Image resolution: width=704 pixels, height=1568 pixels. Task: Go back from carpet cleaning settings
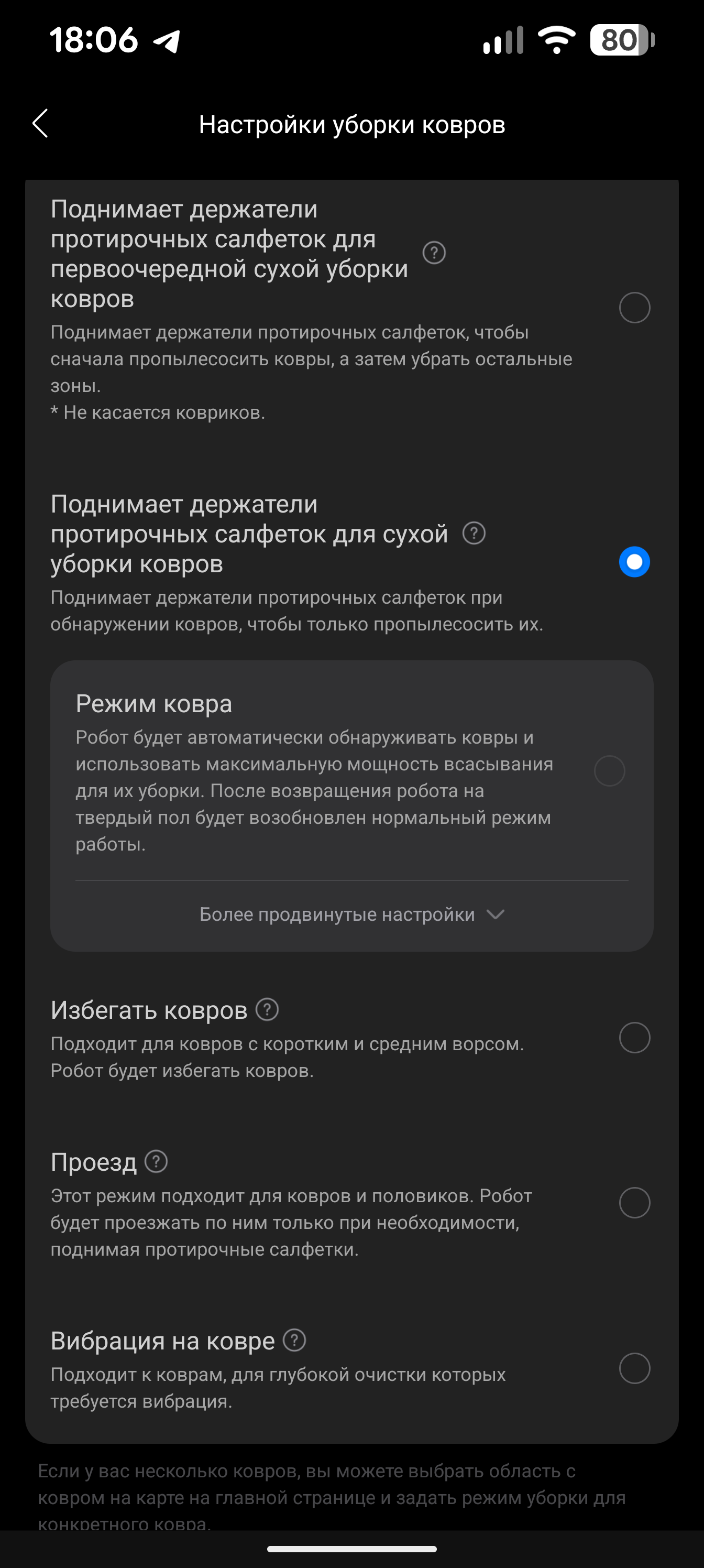point(40,124)
